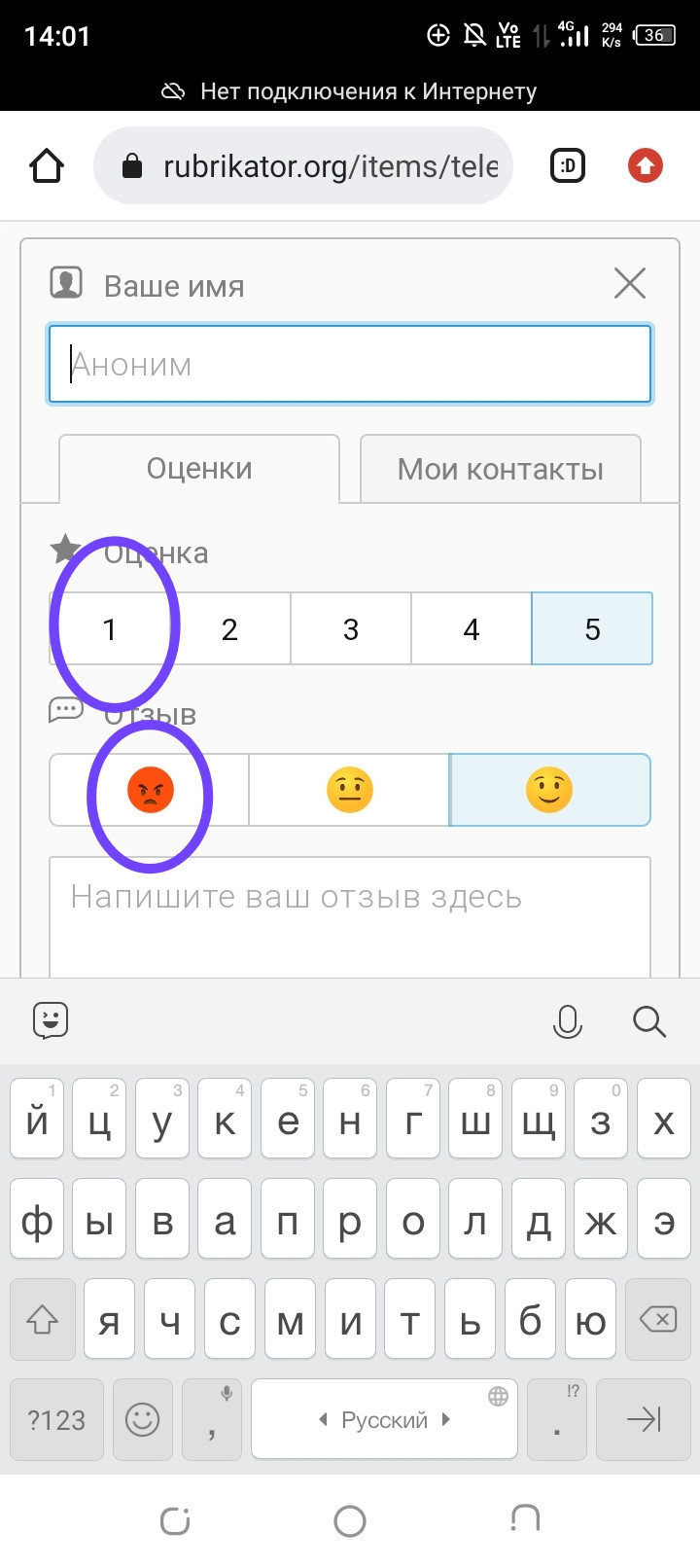Open the keyboard sticker panel
The height and width of the screenshot is (1568, 700).
click(x=51, y=1021)
